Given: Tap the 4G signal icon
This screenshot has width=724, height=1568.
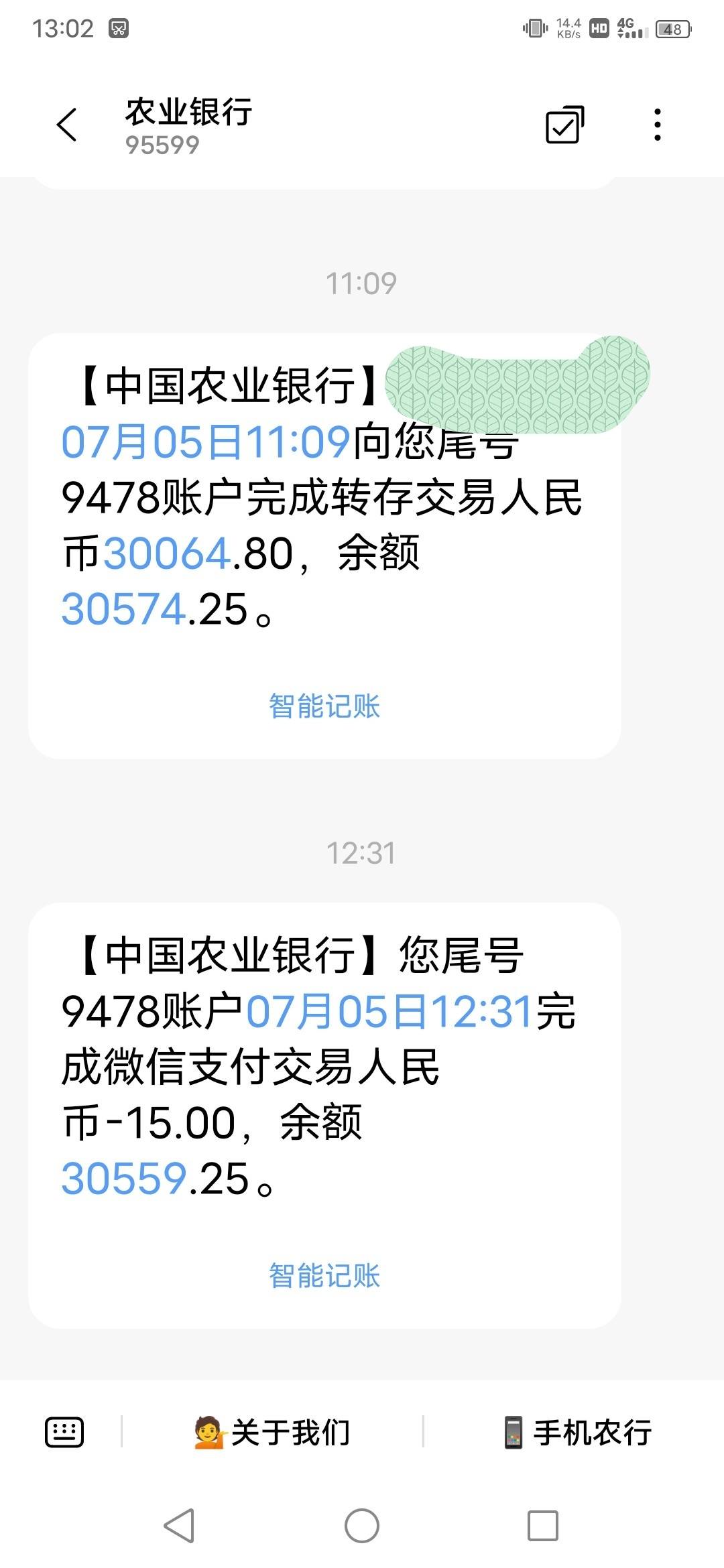Looking at the screenshot, I should click(x=631, y=29).
